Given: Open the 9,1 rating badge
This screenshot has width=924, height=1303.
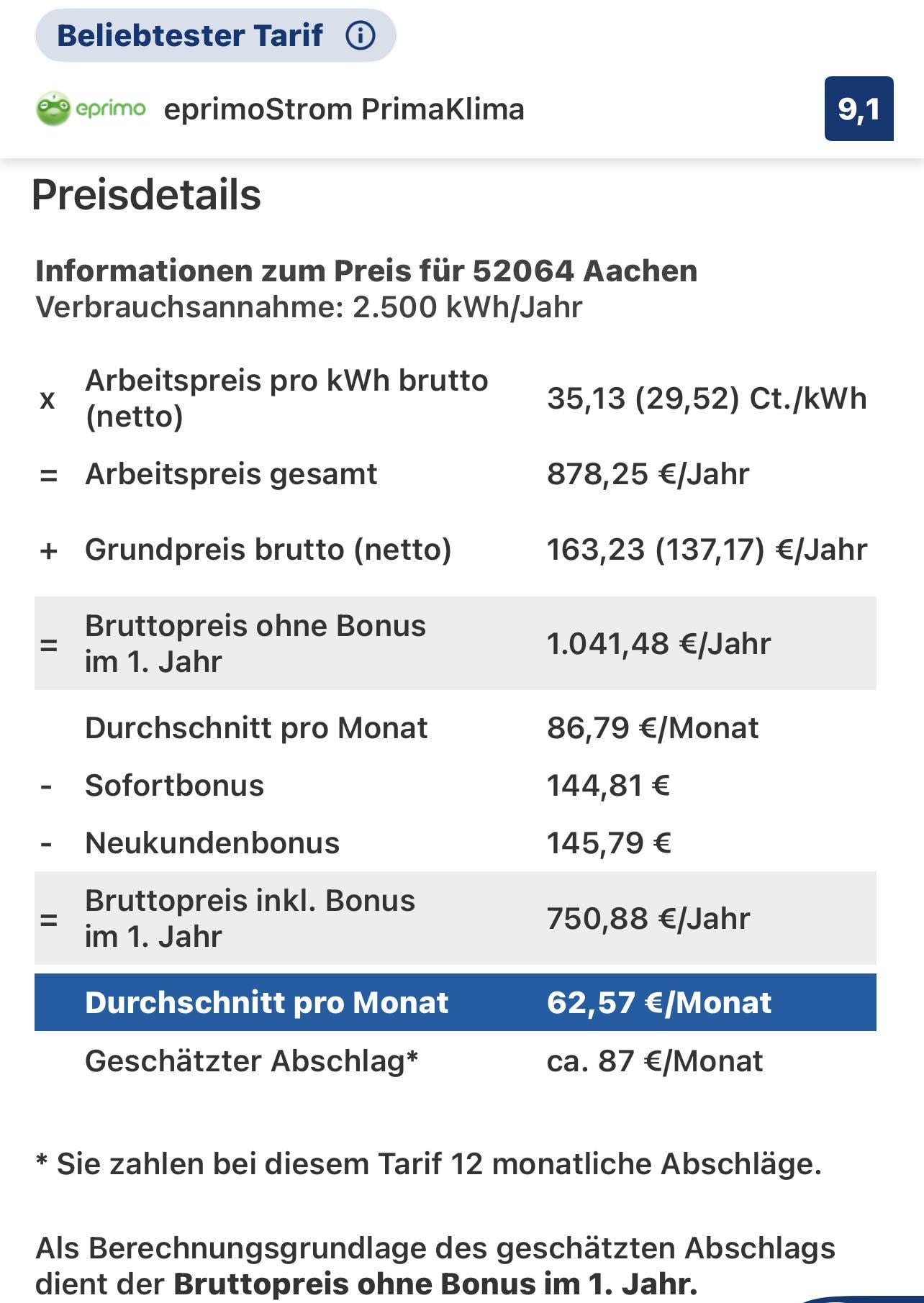Looking at the screenshot, I should [x=859, y=109].
